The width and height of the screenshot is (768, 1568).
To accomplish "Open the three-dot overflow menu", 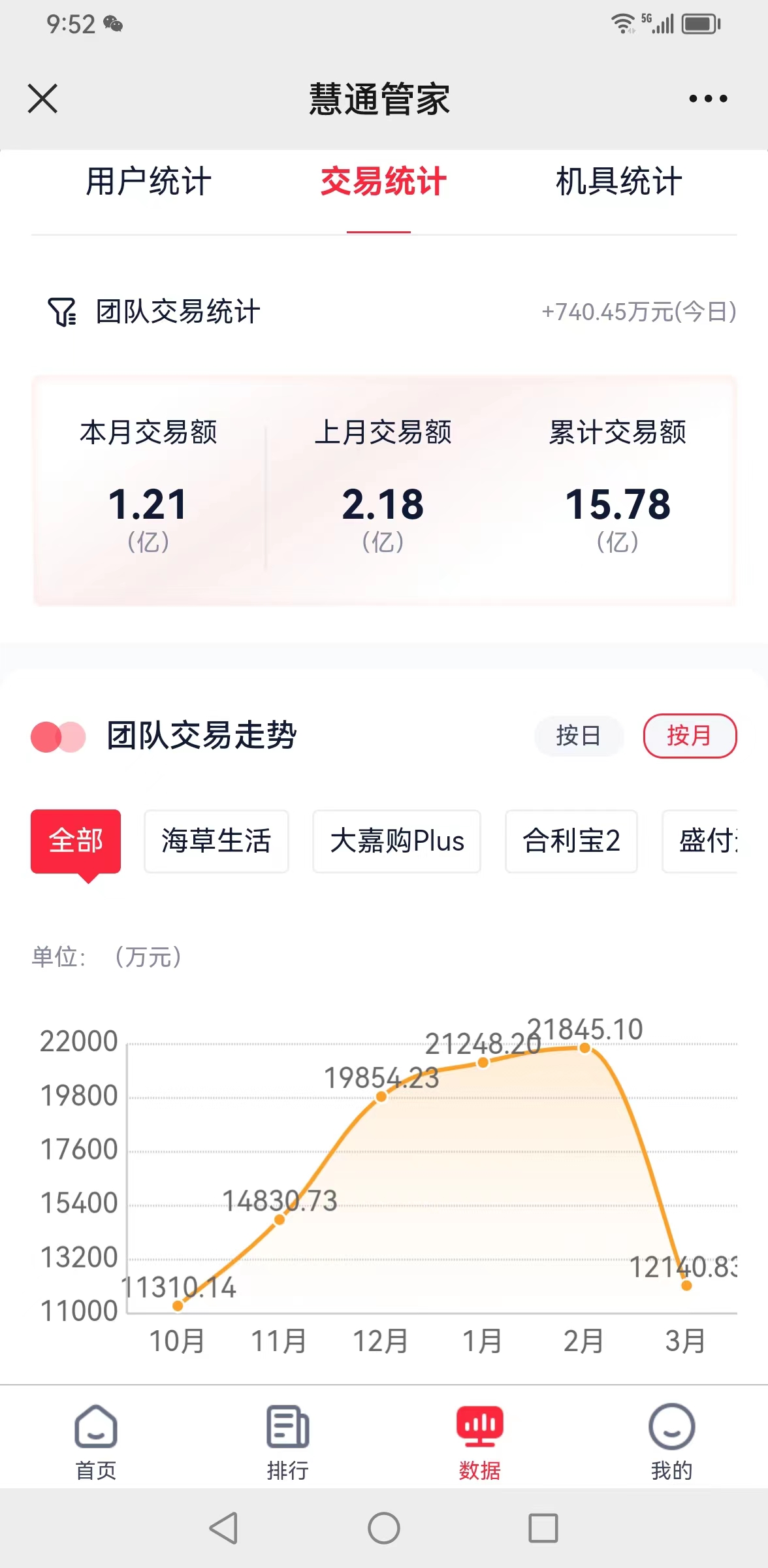I will tap(708, 99).
